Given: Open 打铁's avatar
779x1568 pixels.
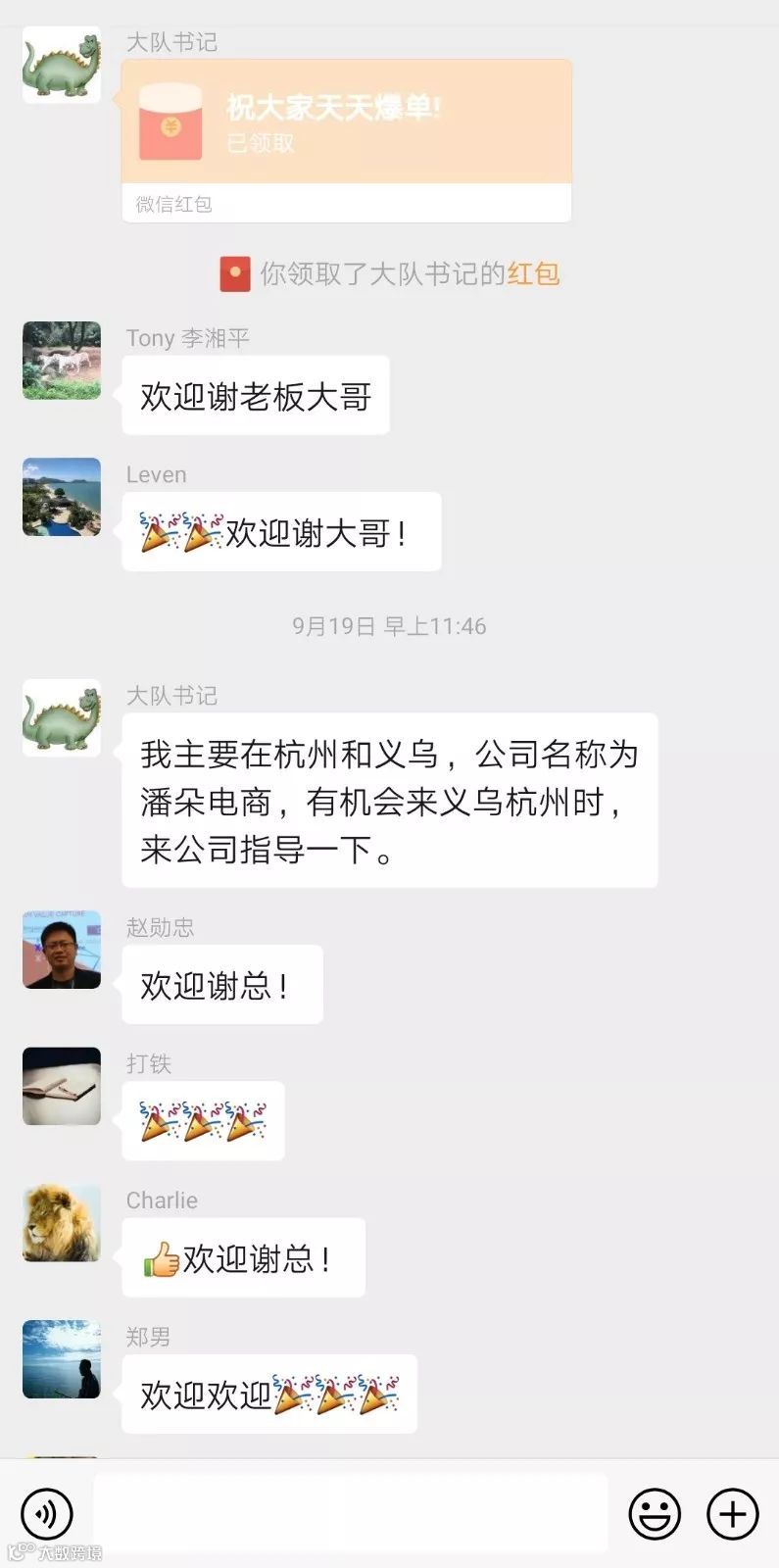Looking at the screenshot, I should [61, 1086].
